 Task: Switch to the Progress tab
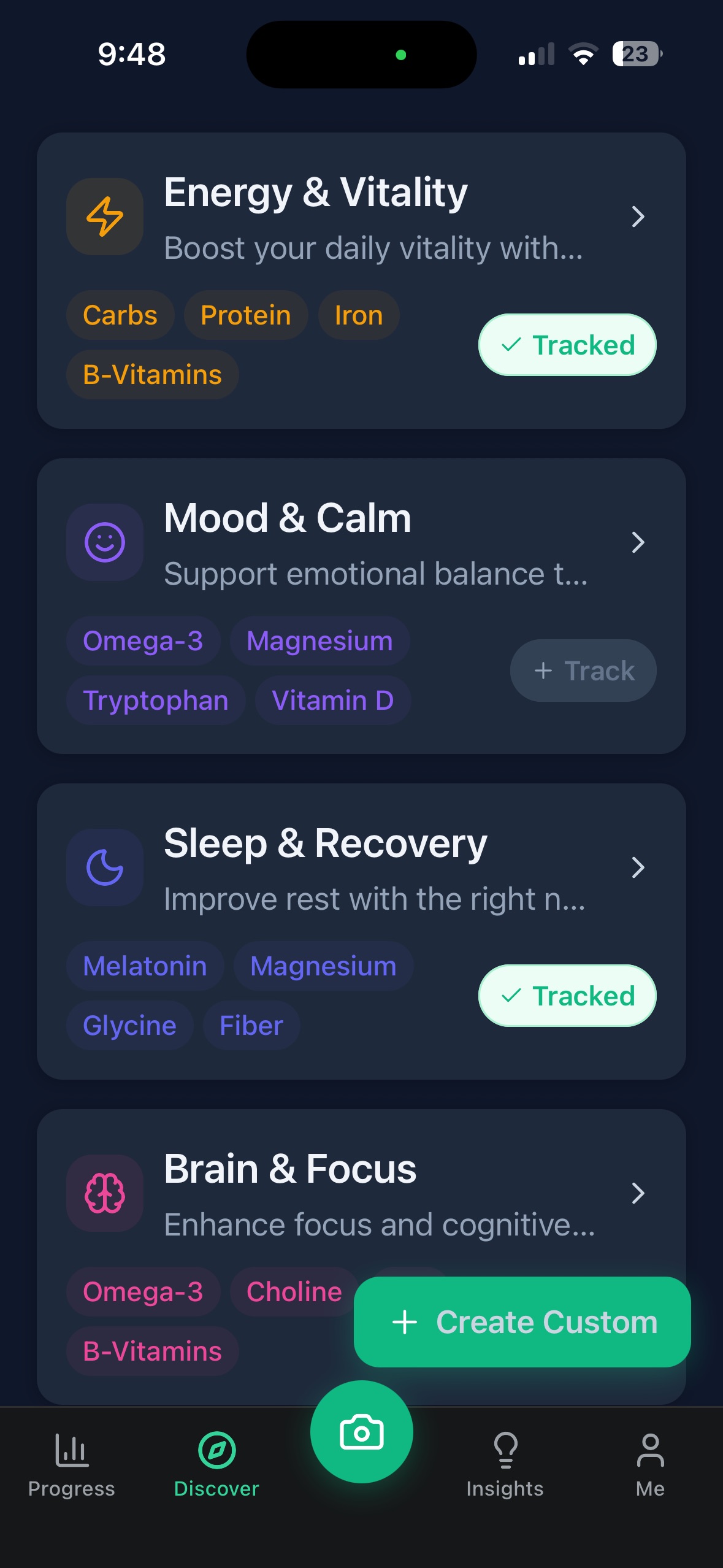pyautogui.click(x=72, y=1465)
